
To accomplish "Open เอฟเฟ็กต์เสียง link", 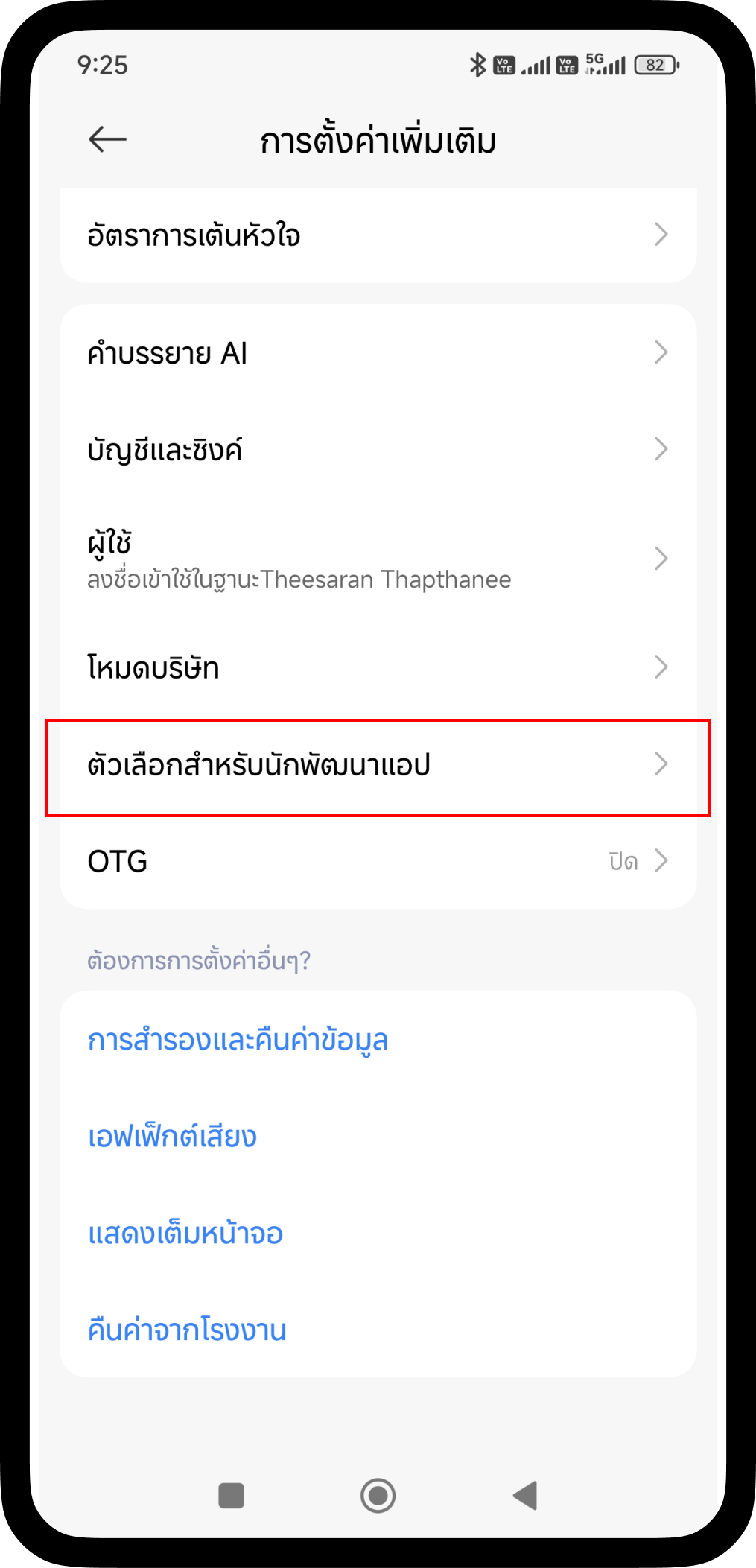I will click(172, 1137).
